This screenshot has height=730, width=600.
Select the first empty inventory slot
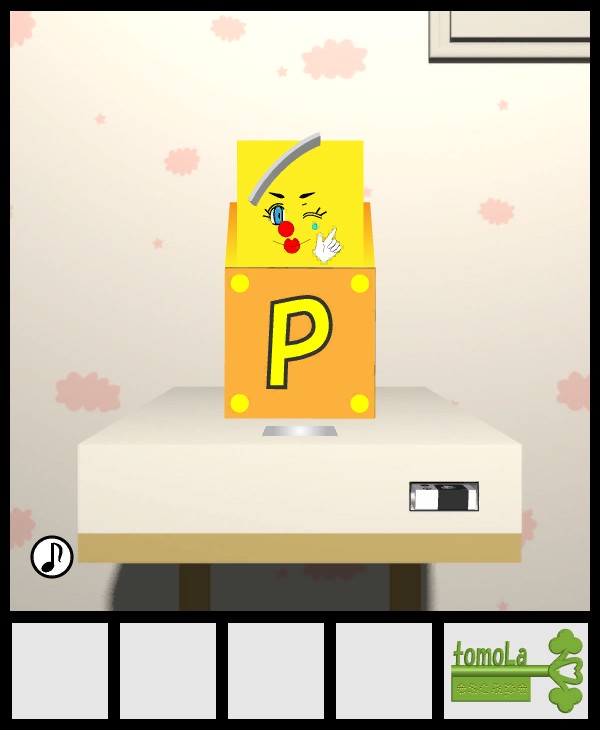point(60,671)
